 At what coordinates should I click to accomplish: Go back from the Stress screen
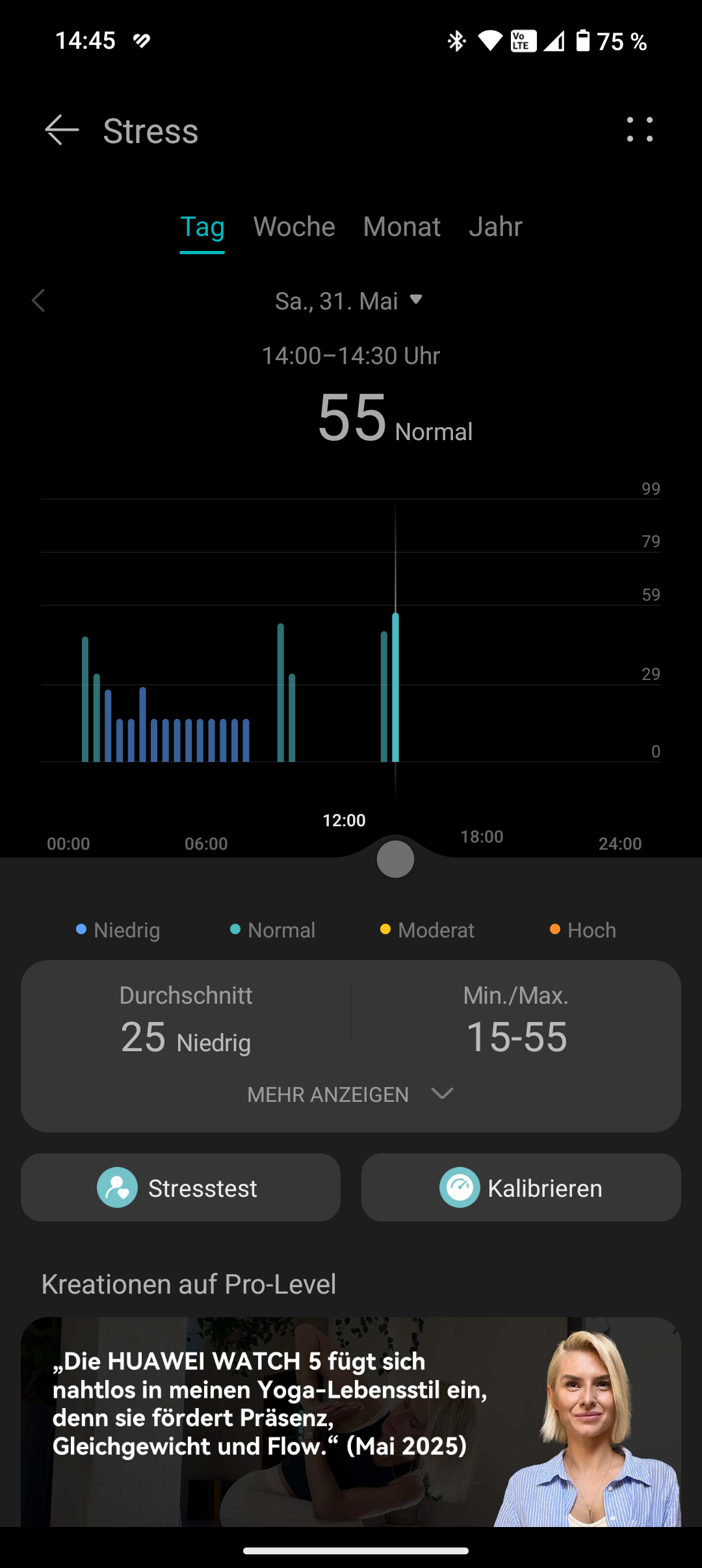(x=62, y=130)
